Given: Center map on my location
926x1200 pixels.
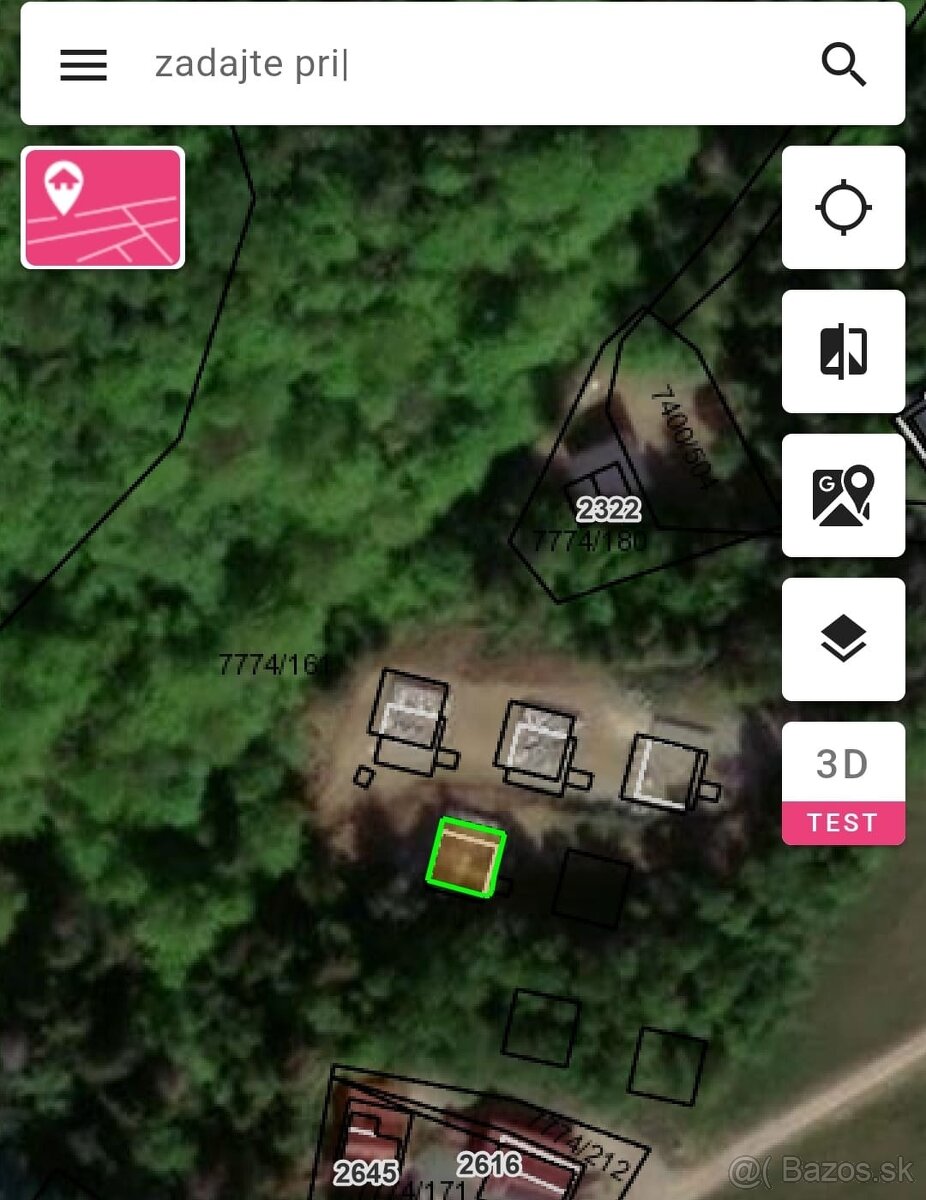Looking at the screenshot, I should point(843,208).
